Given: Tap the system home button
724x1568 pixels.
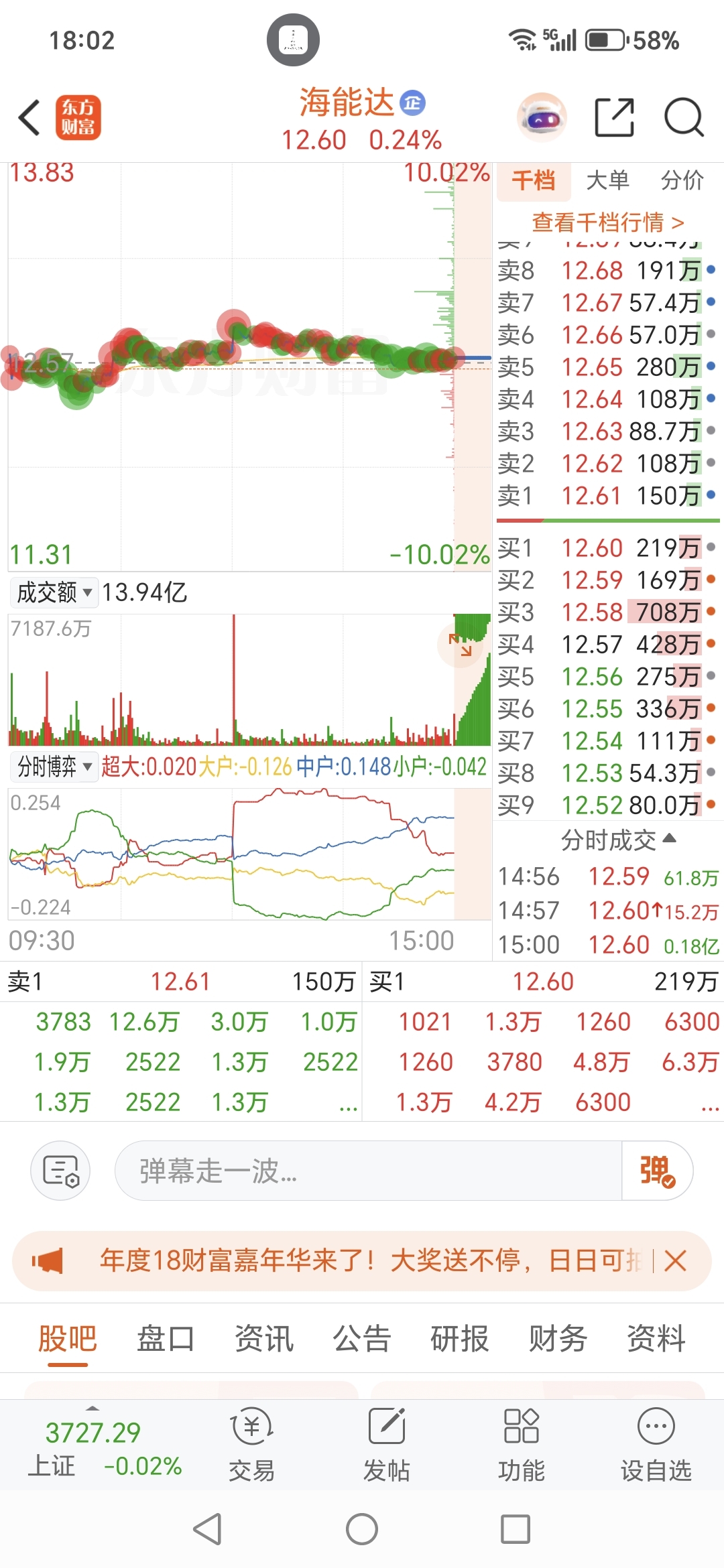Looking at the screenshot, I should [x=362, y=1529].
